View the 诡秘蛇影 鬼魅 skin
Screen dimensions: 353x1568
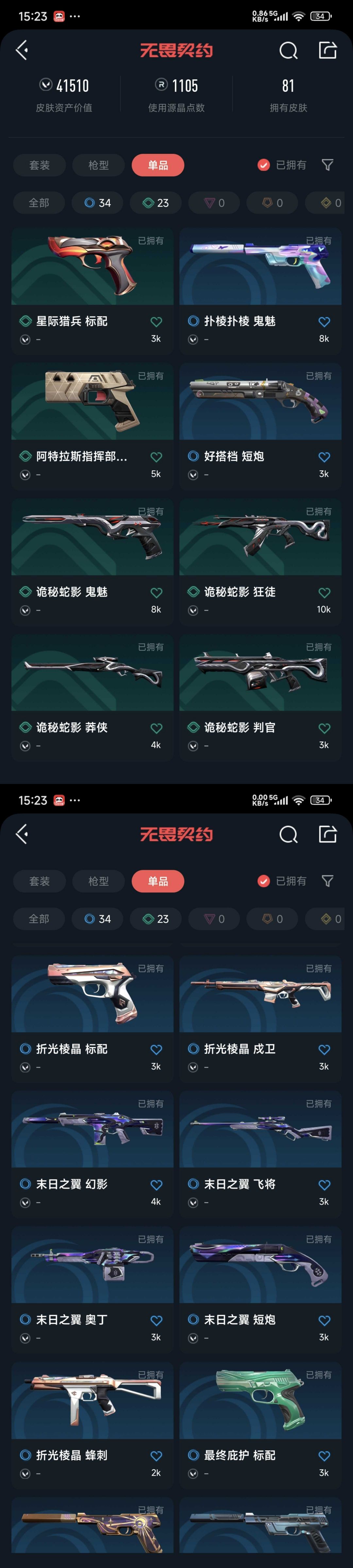[x=92, y=562]
